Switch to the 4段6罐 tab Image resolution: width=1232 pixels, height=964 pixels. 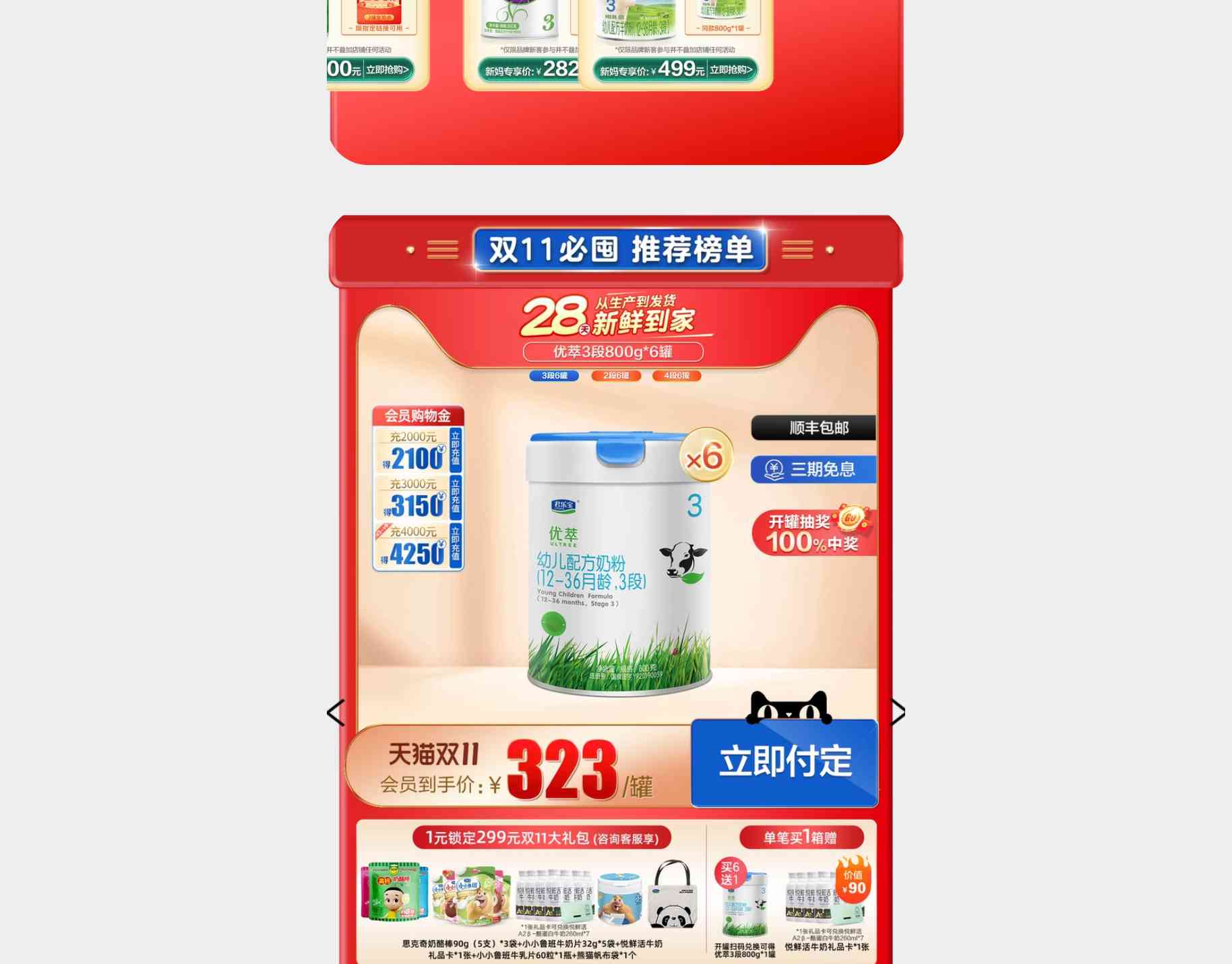coord(677,376)
